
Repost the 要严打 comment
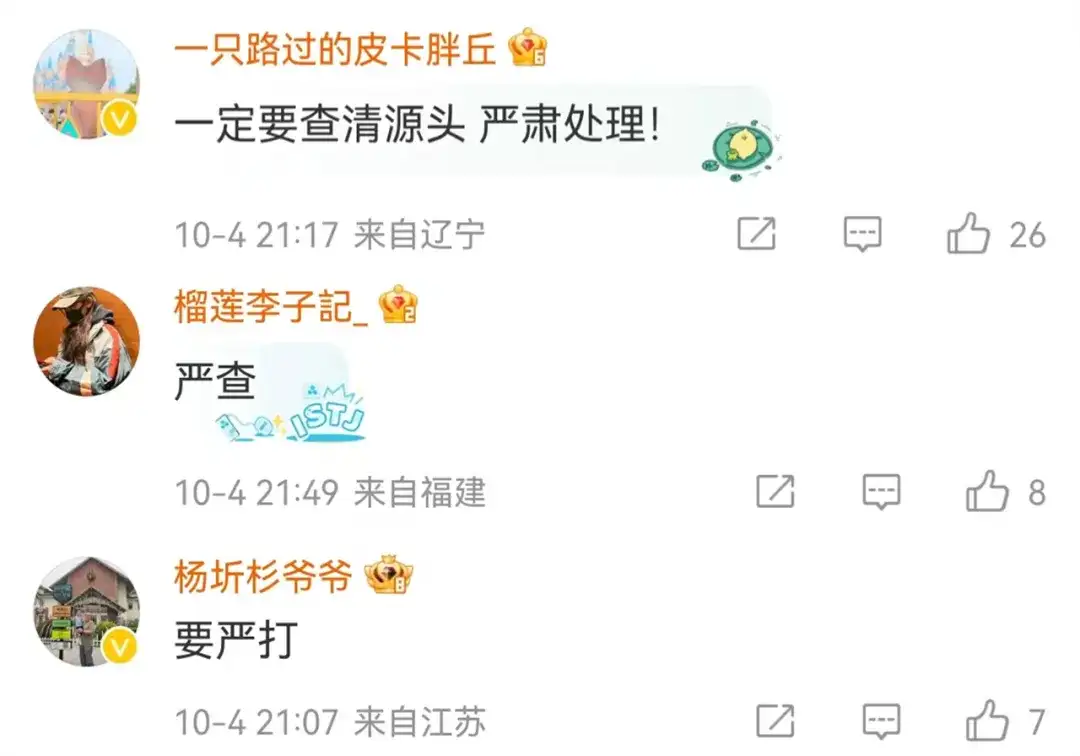pos(775,720)
